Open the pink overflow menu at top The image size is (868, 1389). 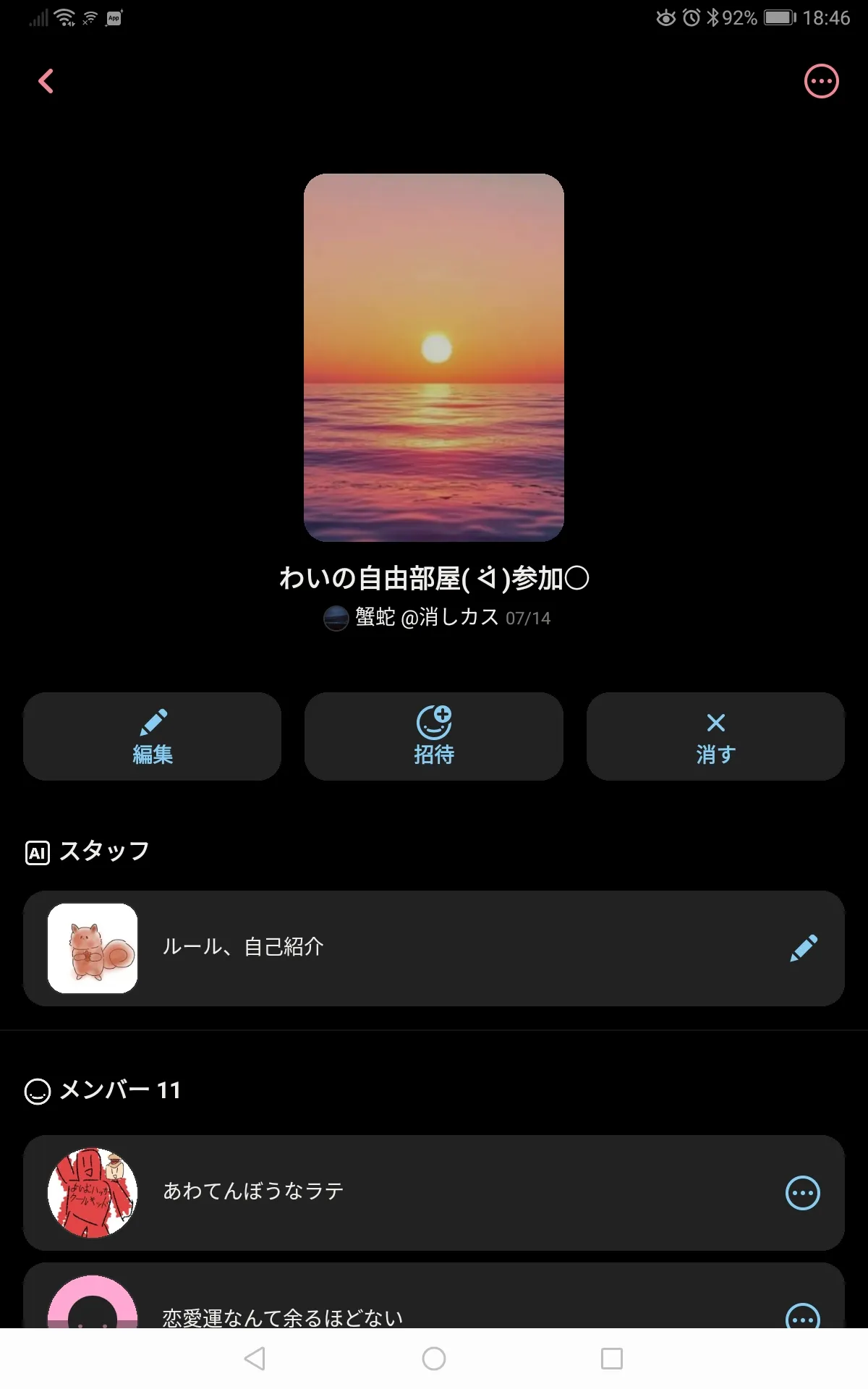pyautogui.click(x=821, y=81)
